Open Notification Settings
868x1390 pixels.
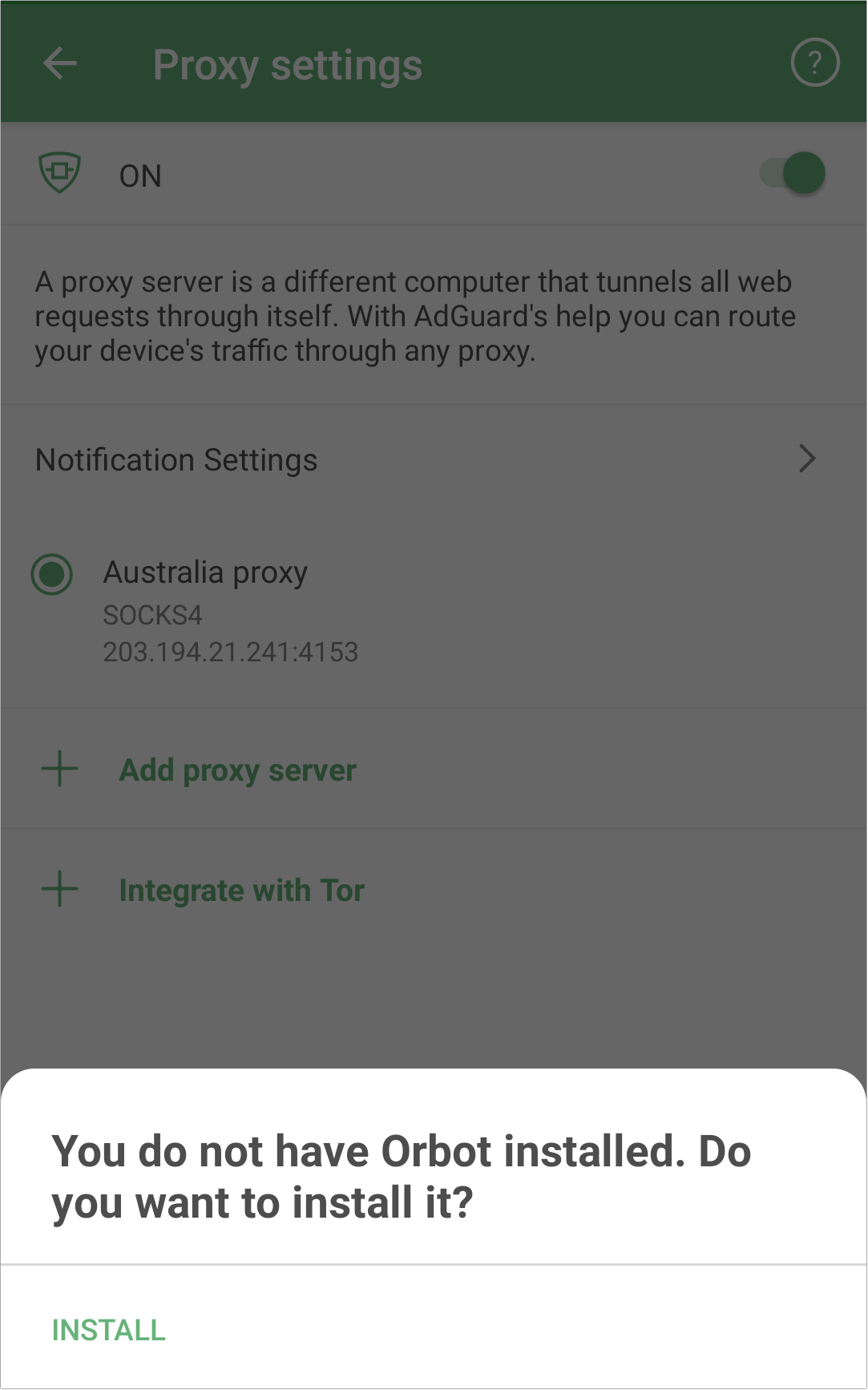coord(434,459)
